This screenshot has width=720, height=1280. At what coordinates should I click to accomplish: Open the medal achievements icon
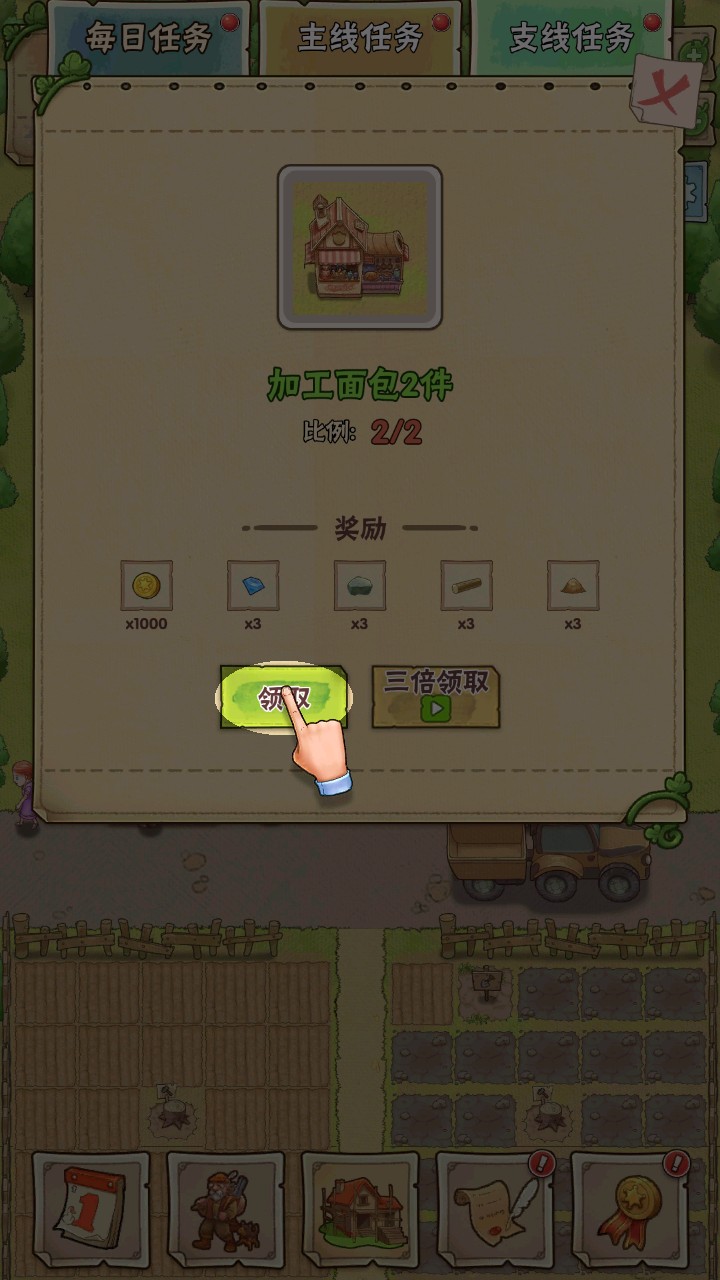click(629, 1211)
